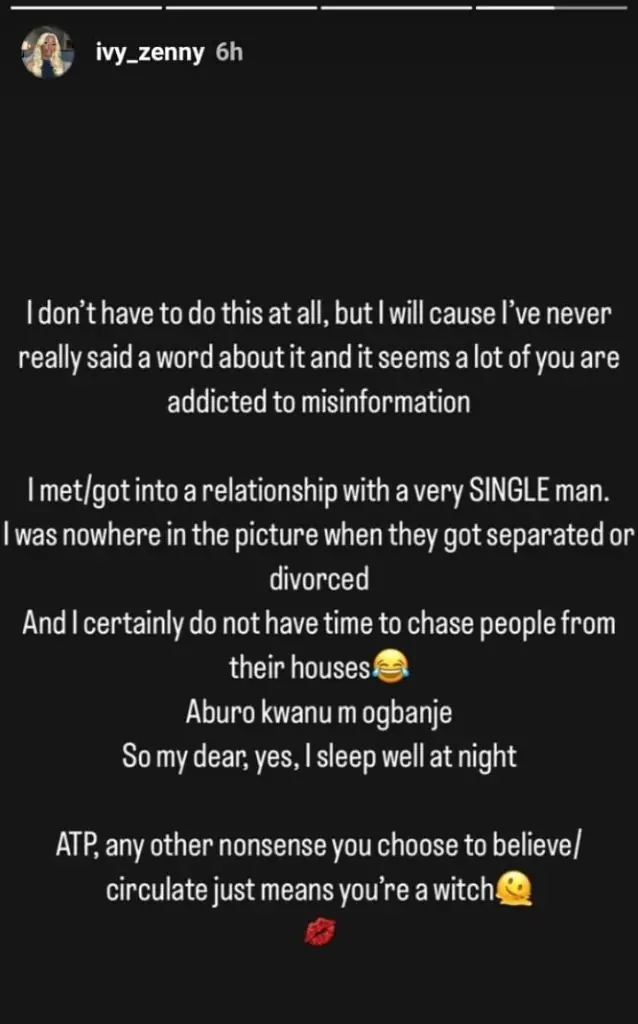Open ivy_zenny's profile picture

[x=48, y=52]
